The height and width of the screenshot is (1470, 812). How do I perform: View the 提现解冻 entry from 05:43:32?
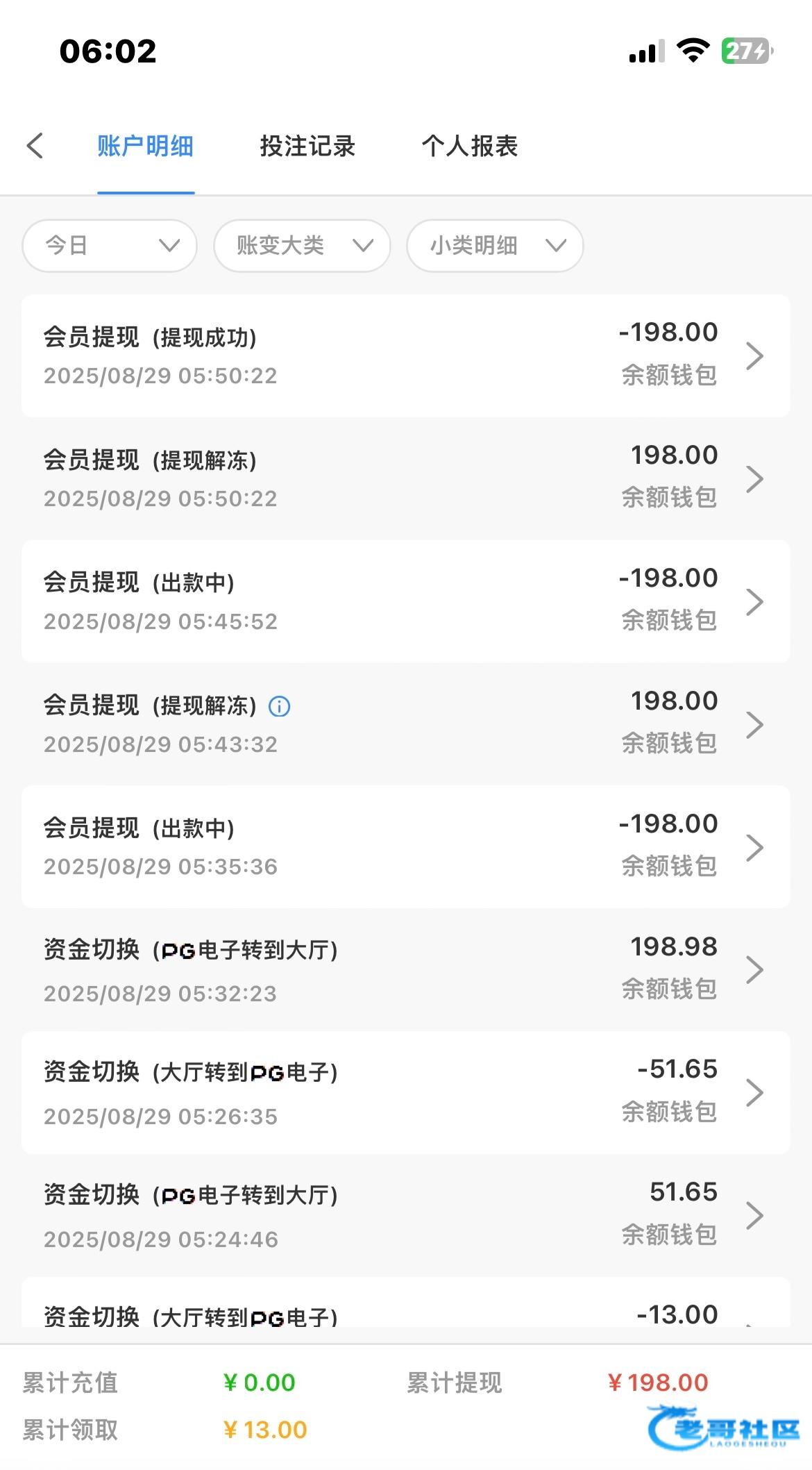tap(406, 724)
